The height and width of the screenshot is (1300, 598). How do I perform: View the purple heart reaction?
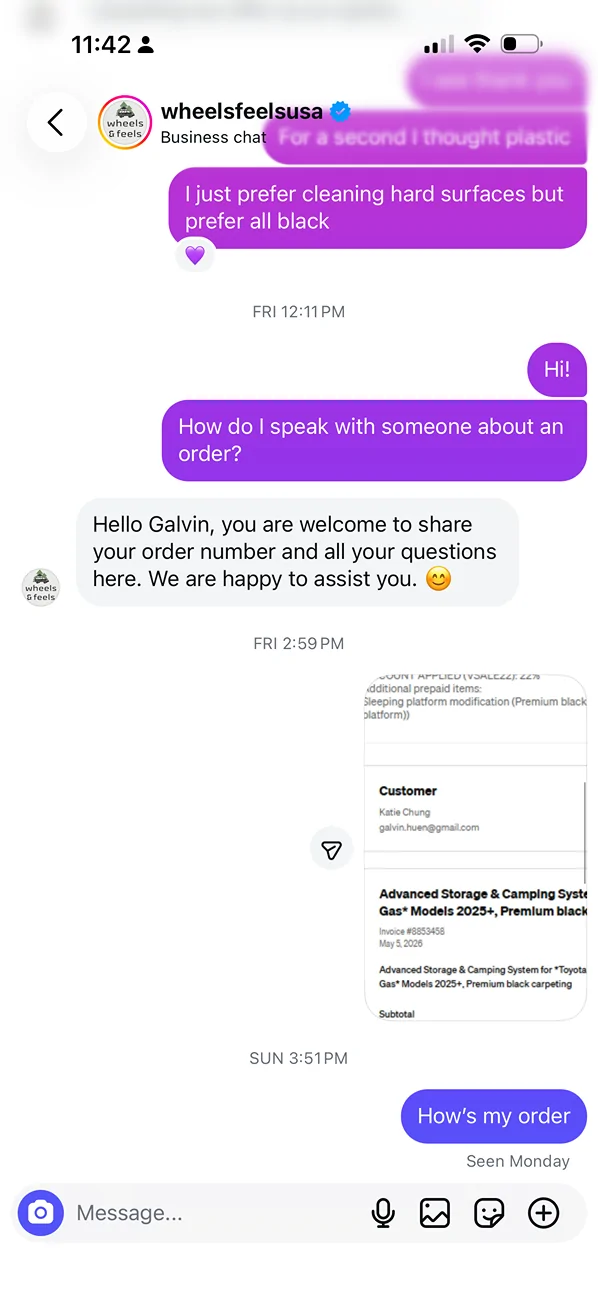coord(195,255)
